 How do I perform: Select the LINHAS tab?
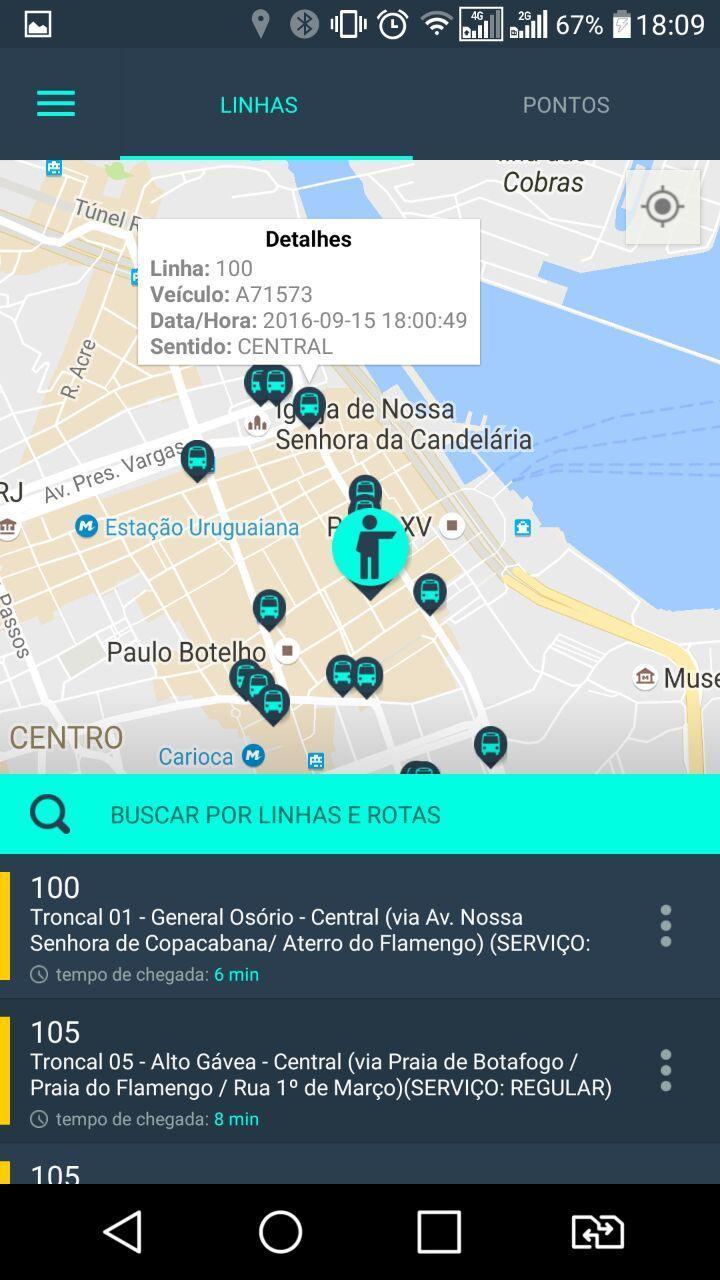(259, 104)
